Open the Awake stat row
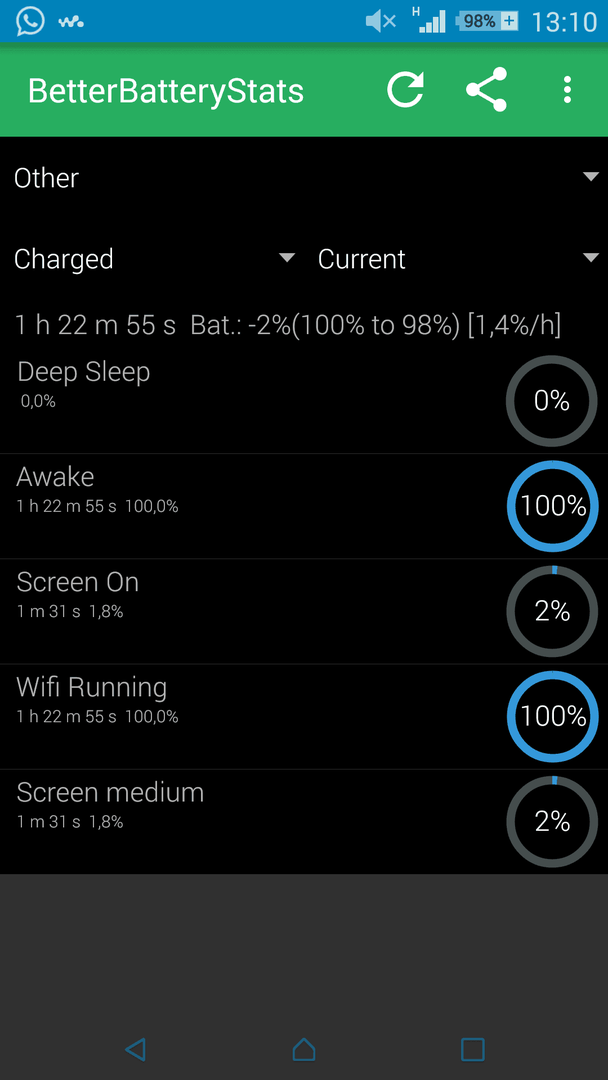Viewport: 608px width, 1080px height. [304, 506]
